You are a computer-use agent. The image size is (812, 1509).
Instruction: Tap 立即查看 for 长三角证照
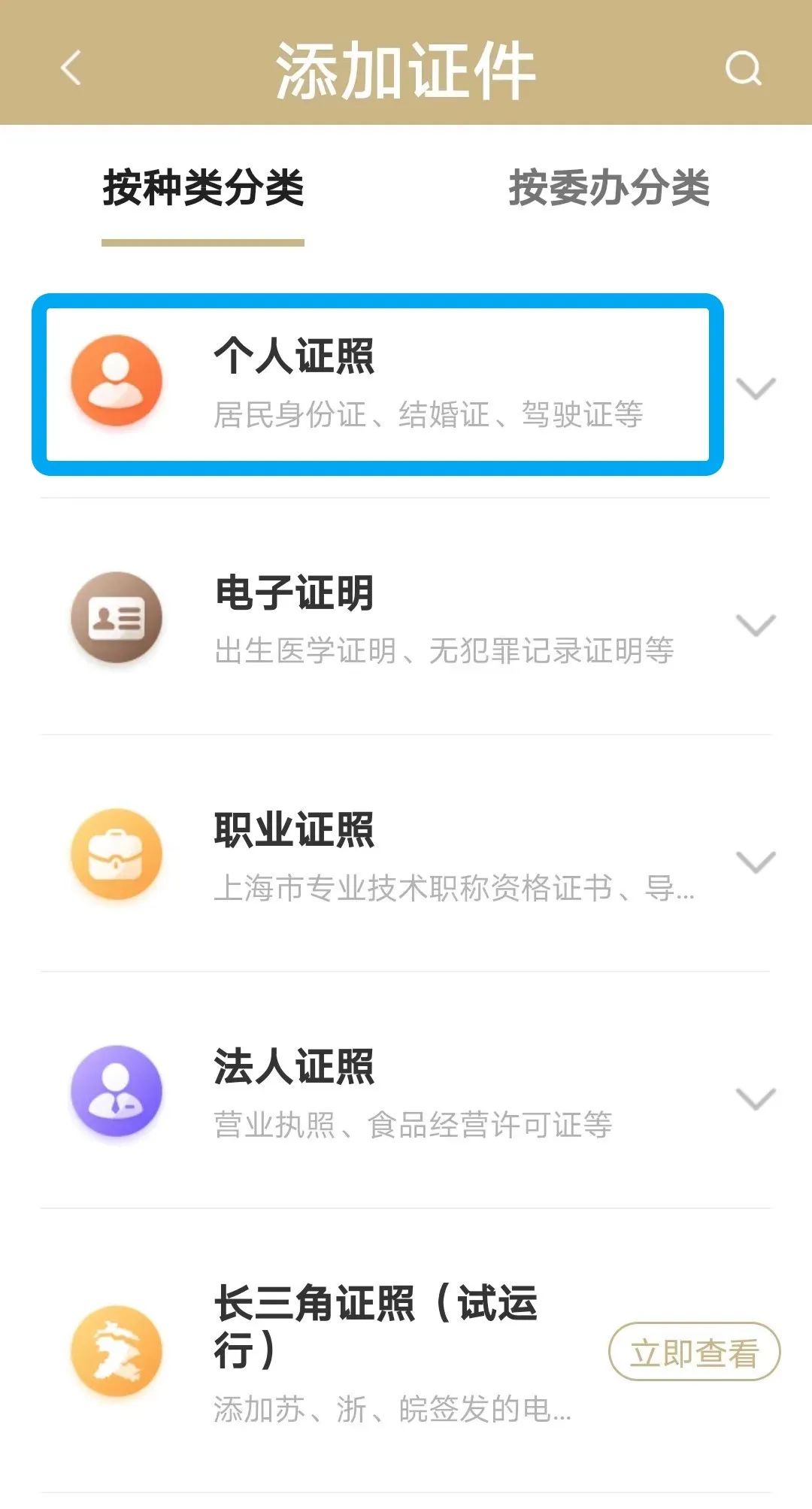(x=693, y=1353)
